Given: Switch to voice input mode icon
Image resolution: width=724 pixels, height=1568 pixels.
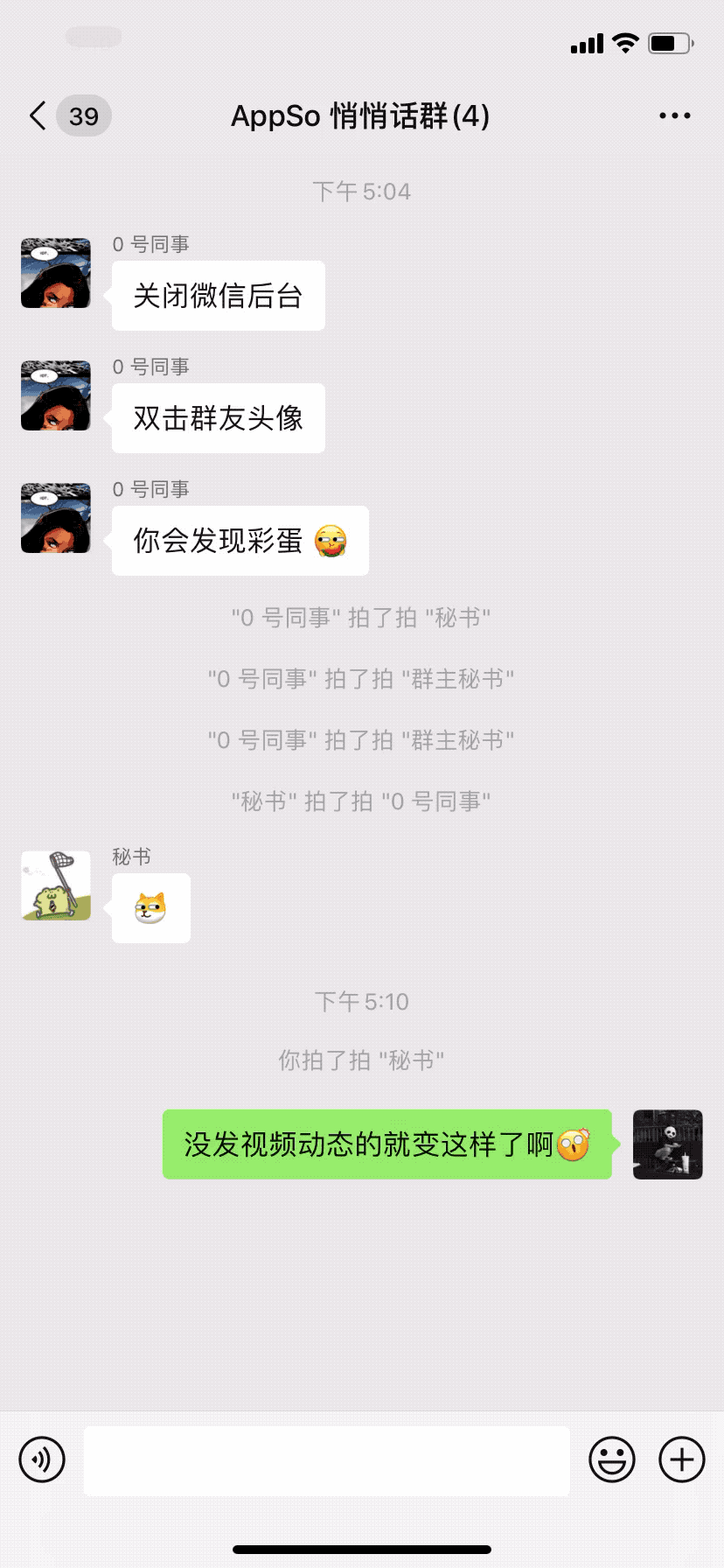Looking at the screenshot, I should (x=41, y=1459).
